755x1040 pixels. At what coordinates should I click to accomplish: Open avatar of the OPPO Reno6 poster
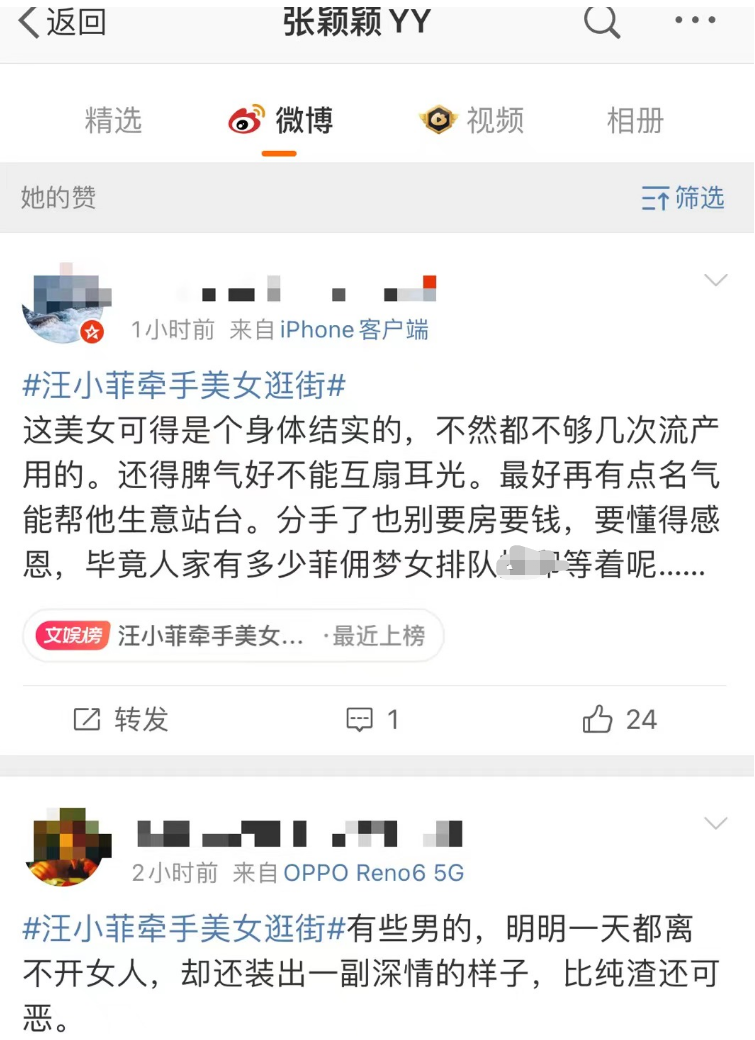point(66,847)
